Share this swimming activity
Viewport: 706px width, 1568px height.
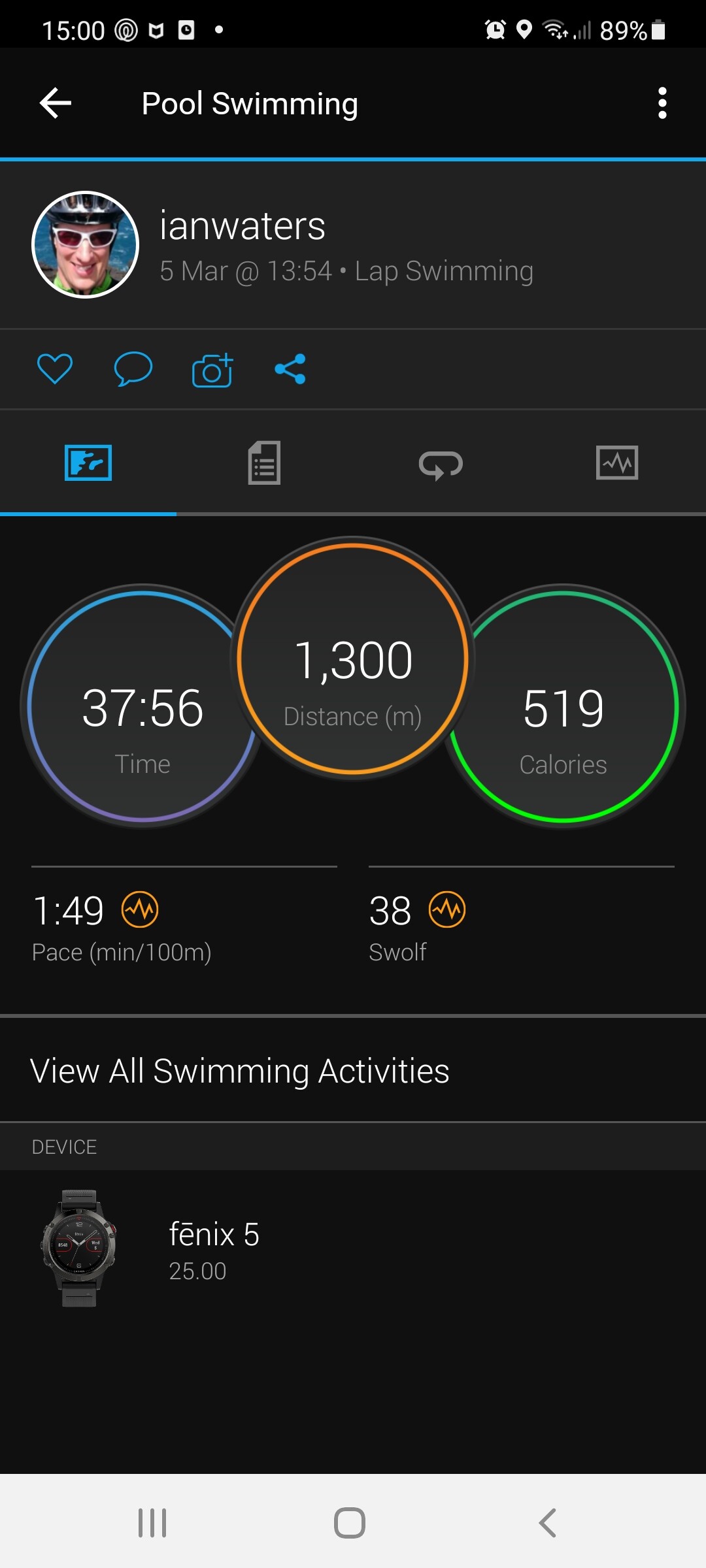coord(290,369)
